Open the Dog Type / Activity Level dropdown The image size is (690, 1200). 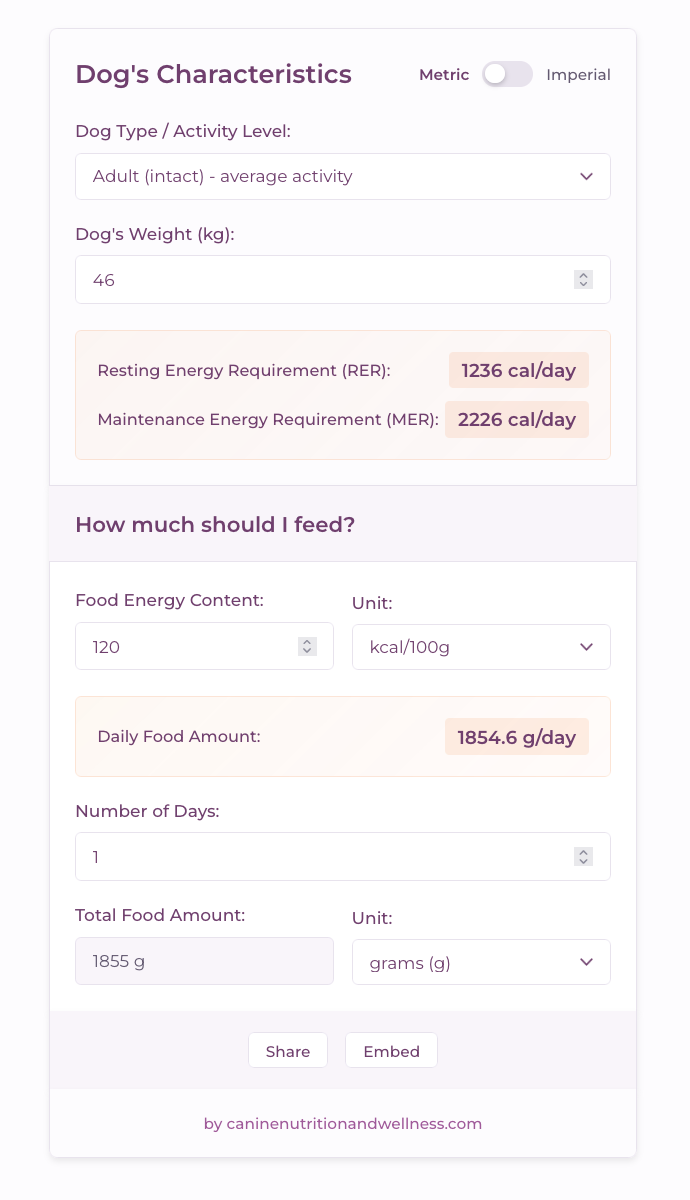[343, 177]
